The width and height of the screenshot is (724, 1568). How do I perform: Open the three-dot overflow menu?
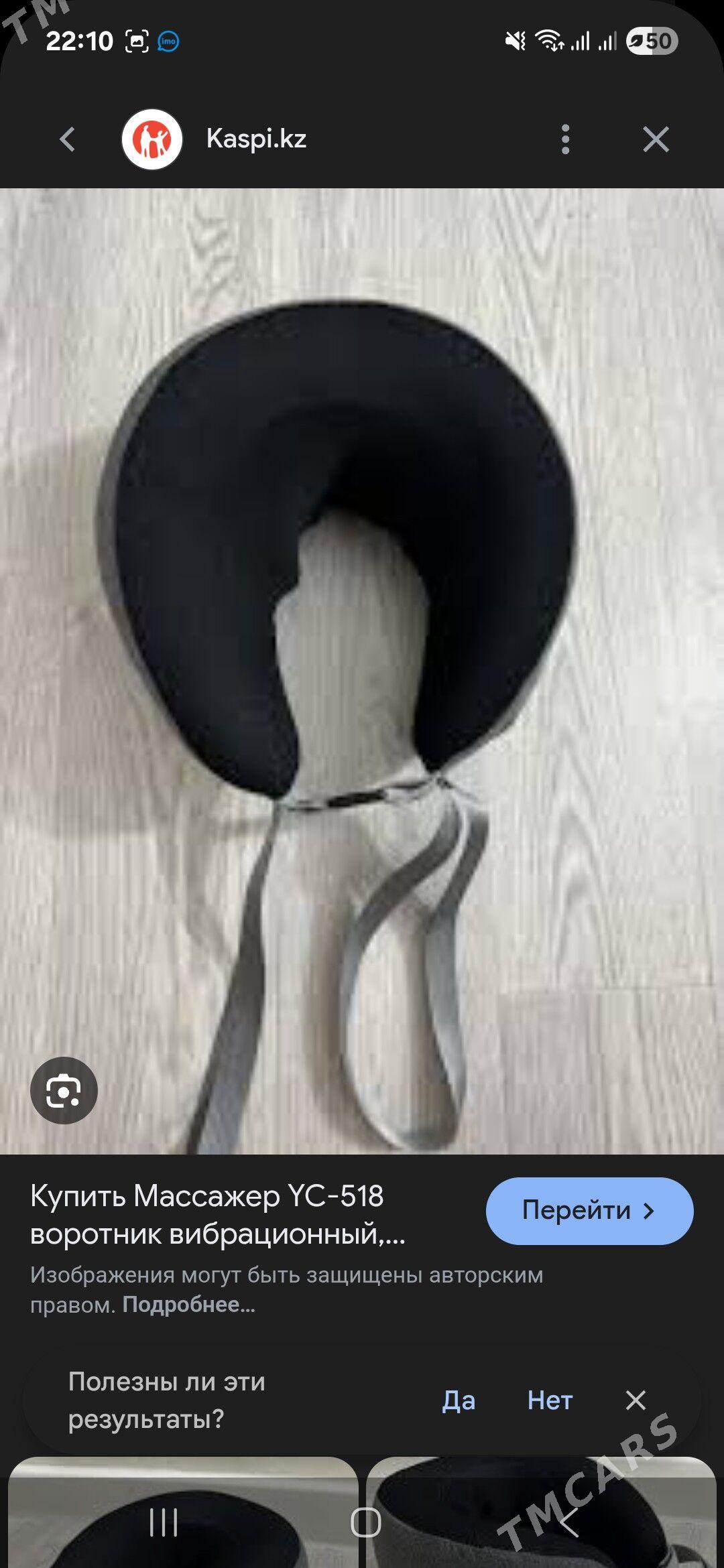pyautogui.click(x=565, y=139)
